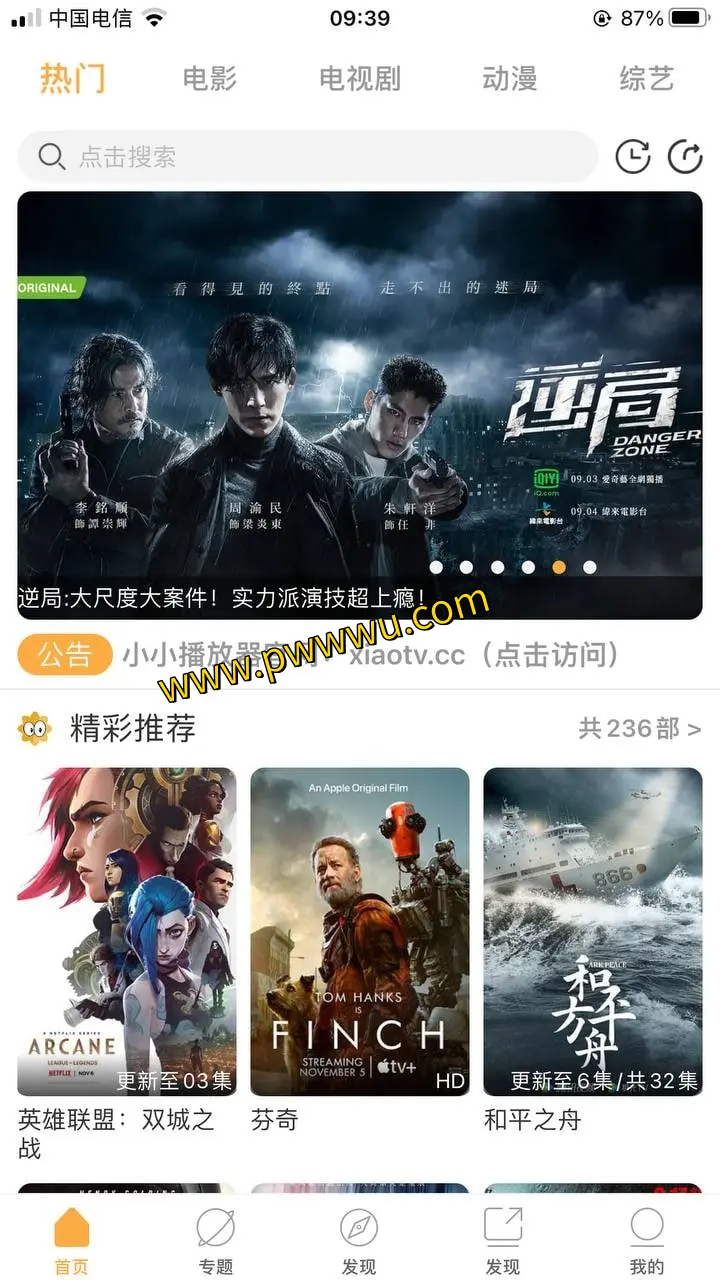Viewport: 720px width, 1280px height.
Task: Visit the xiaotv.cc announcement link
Action: click(370, 655)
